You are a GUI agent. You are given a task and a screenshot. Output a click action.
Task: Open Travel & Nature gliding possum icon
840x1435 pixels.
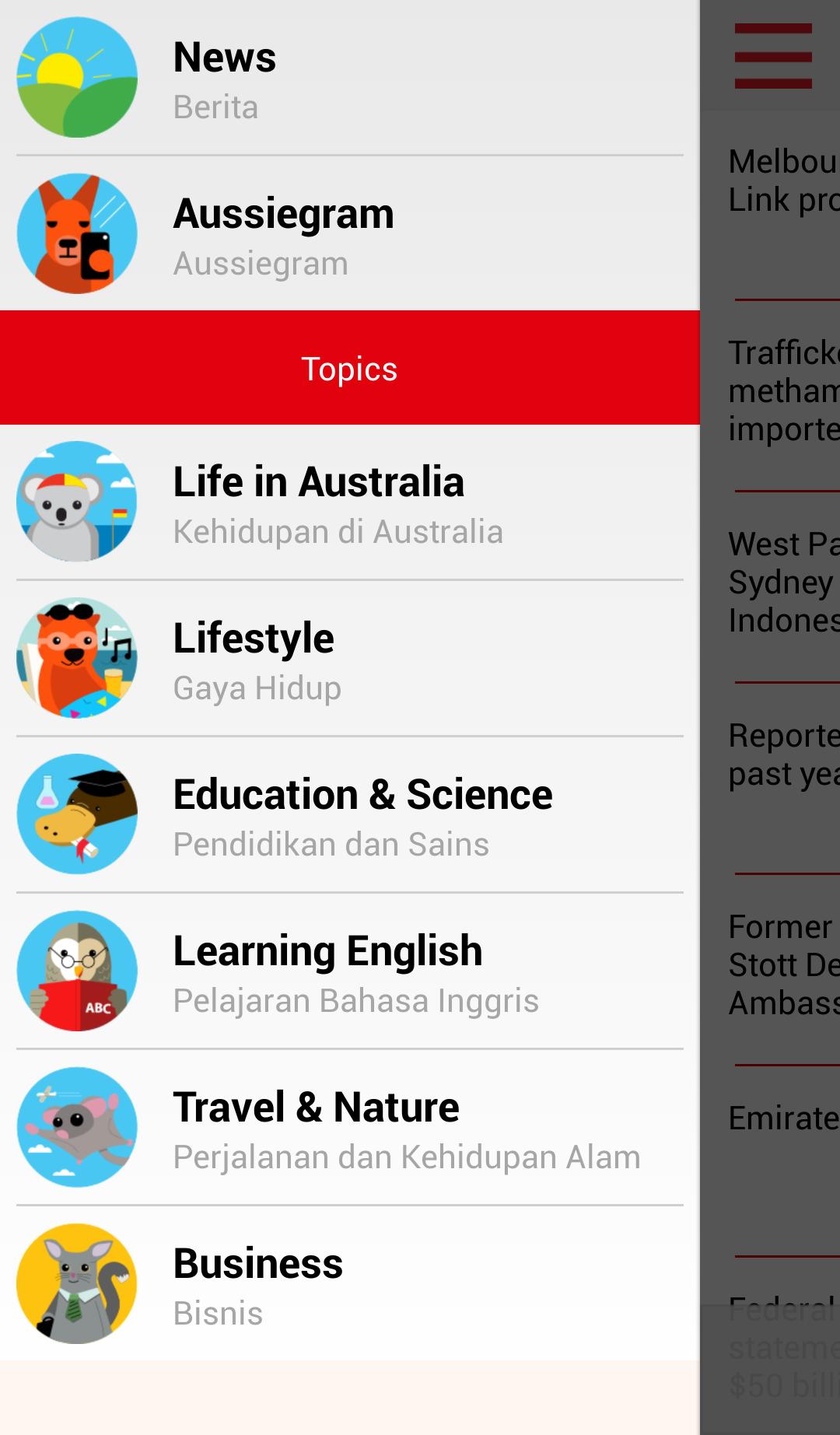(x=76, y=1126)
